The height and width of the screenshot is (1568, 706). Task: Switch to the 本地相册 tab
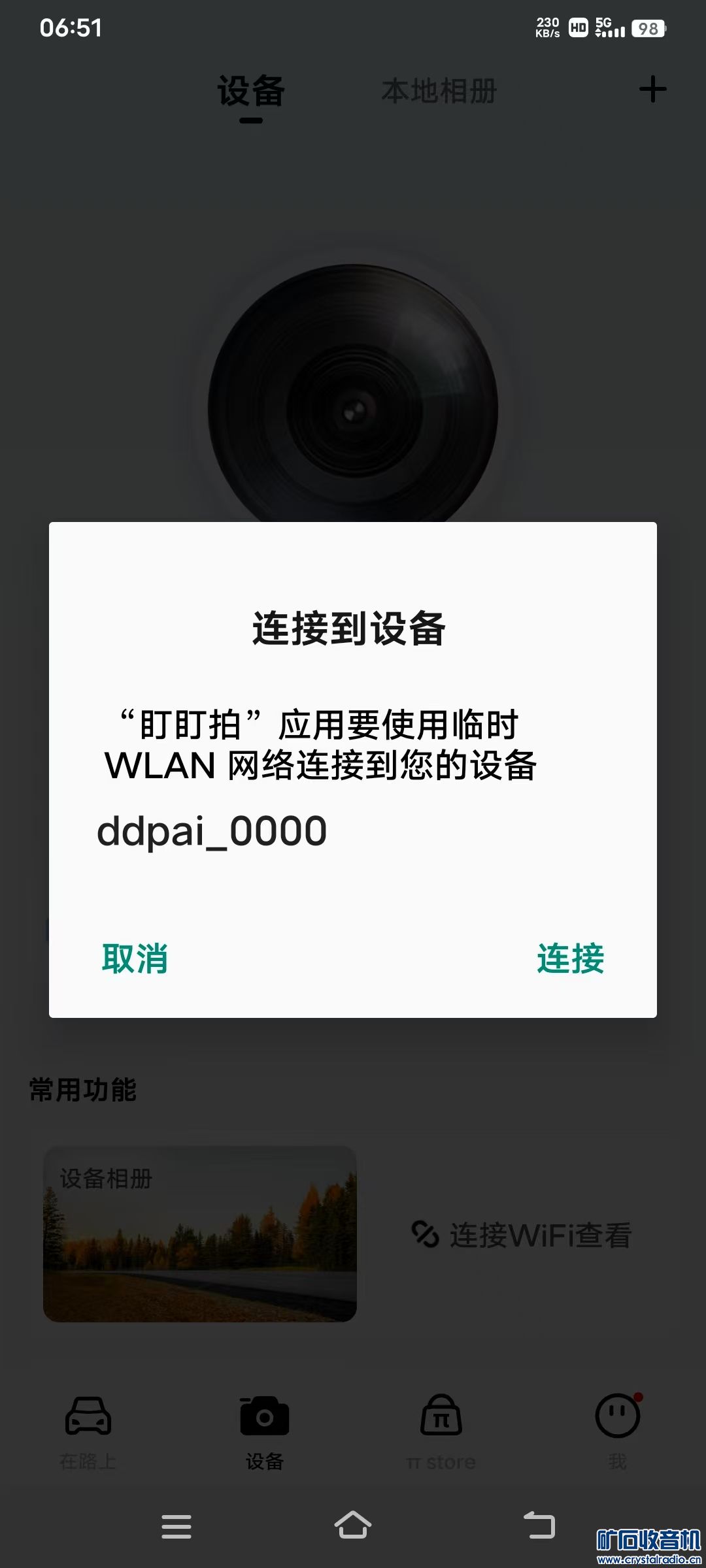439,91
